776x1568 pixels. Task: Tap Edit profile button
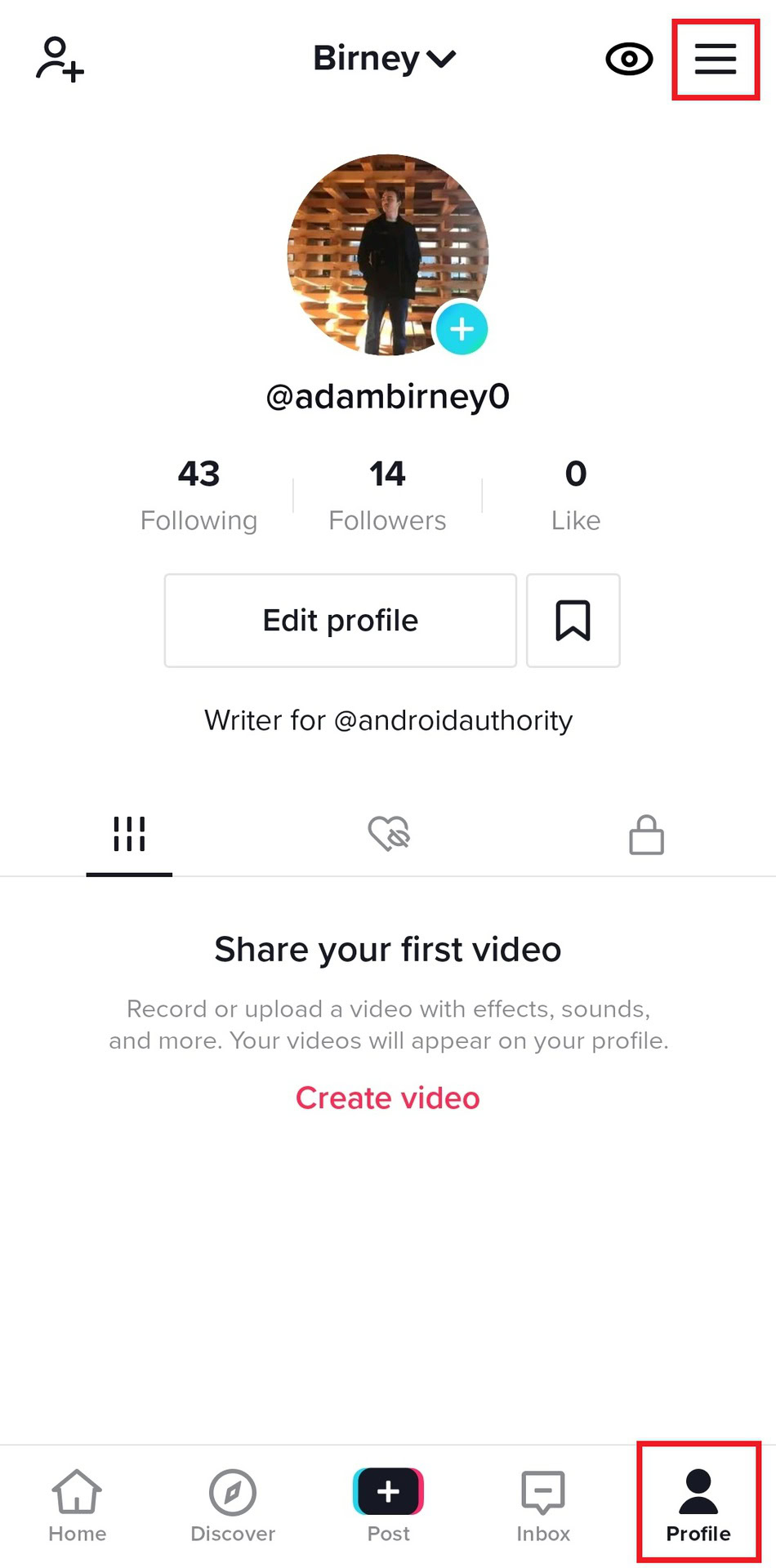340,621
